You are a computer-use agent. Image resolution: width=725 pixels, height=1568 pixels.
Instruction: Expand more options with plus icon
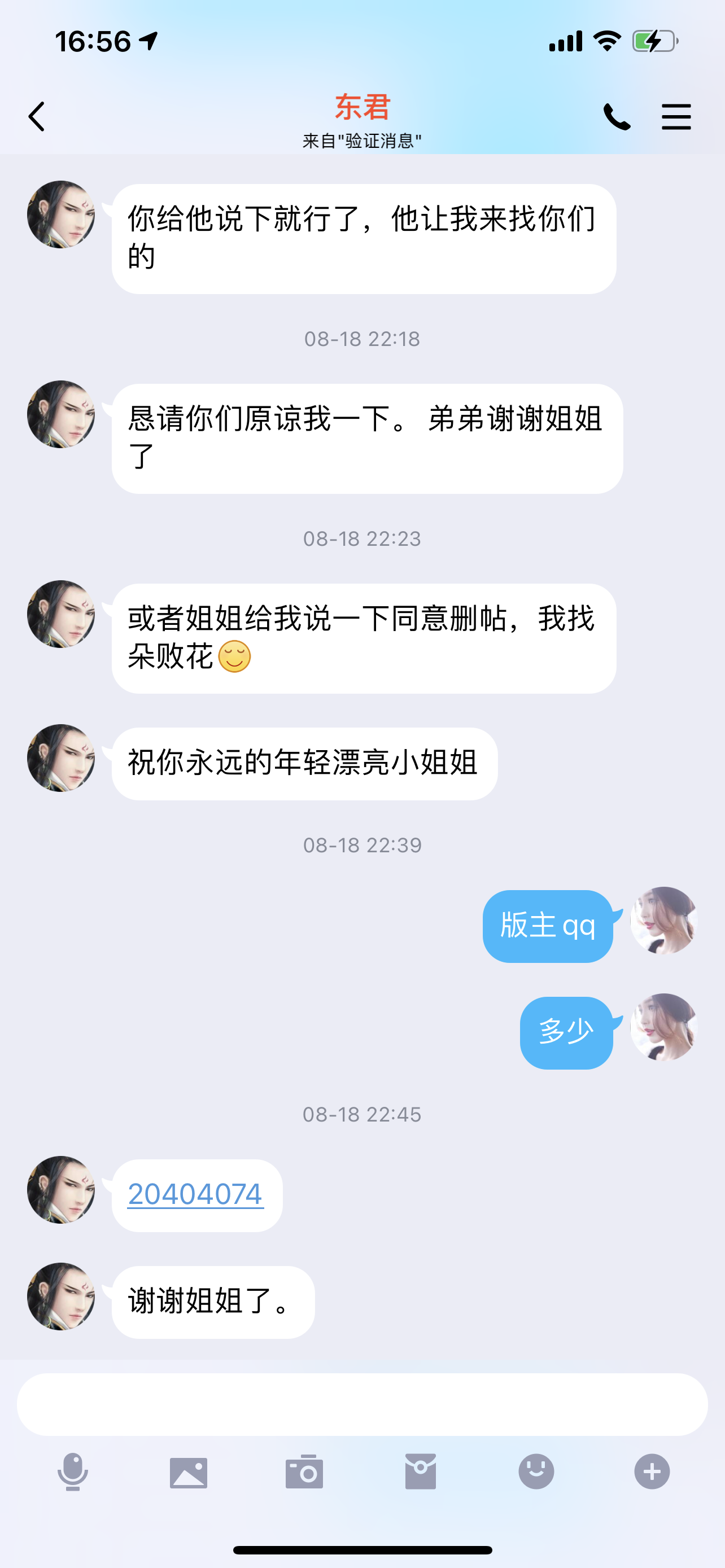click(x=652, y=1472)
